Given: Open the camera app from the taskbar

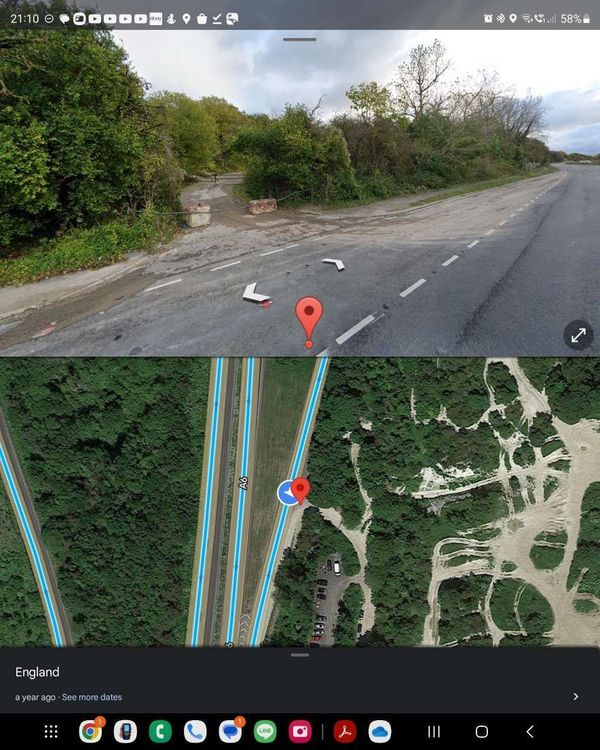Looking at the screenshot, I should pos(300,731).
